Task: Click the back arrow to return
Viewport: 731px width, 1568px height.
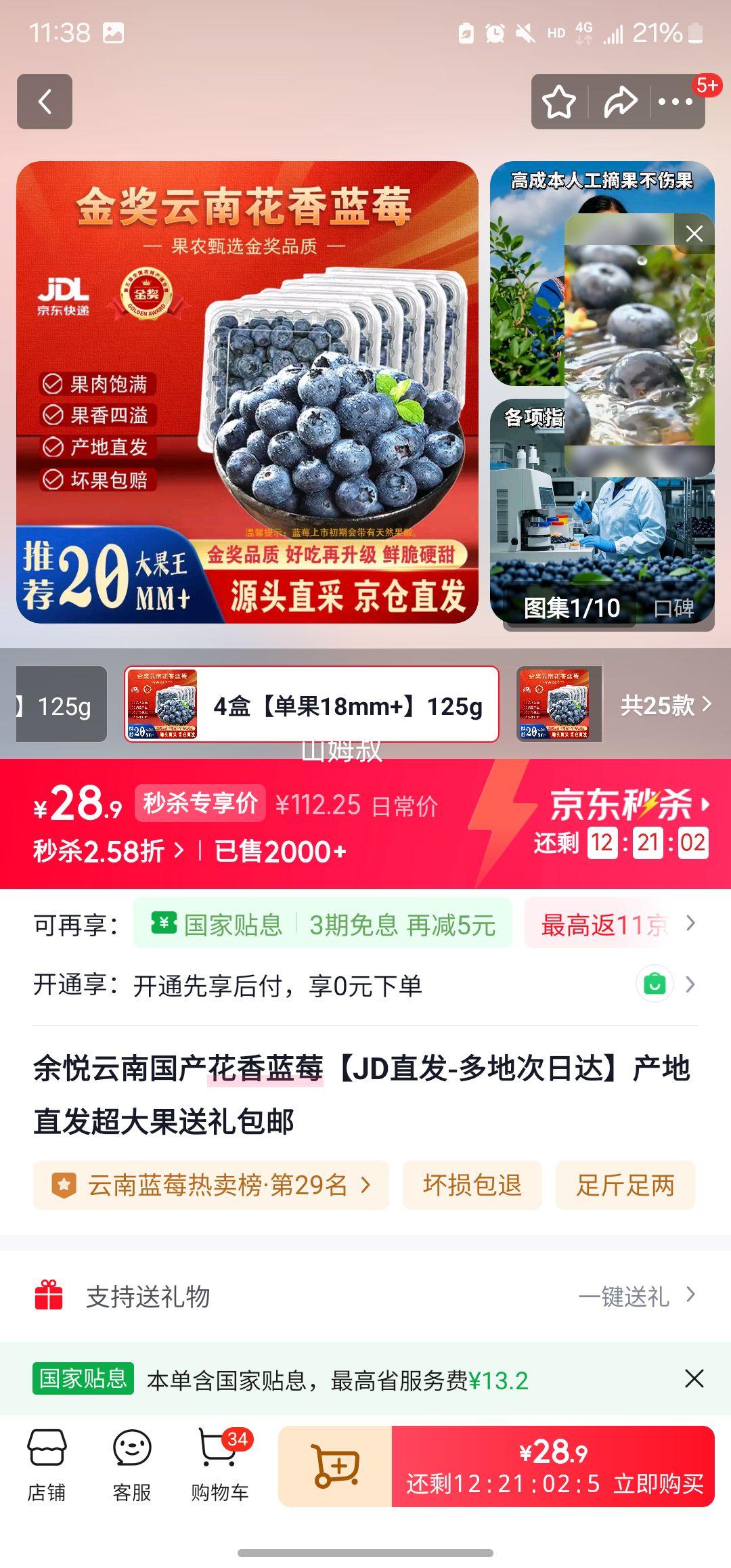Action: click(45, 102)
